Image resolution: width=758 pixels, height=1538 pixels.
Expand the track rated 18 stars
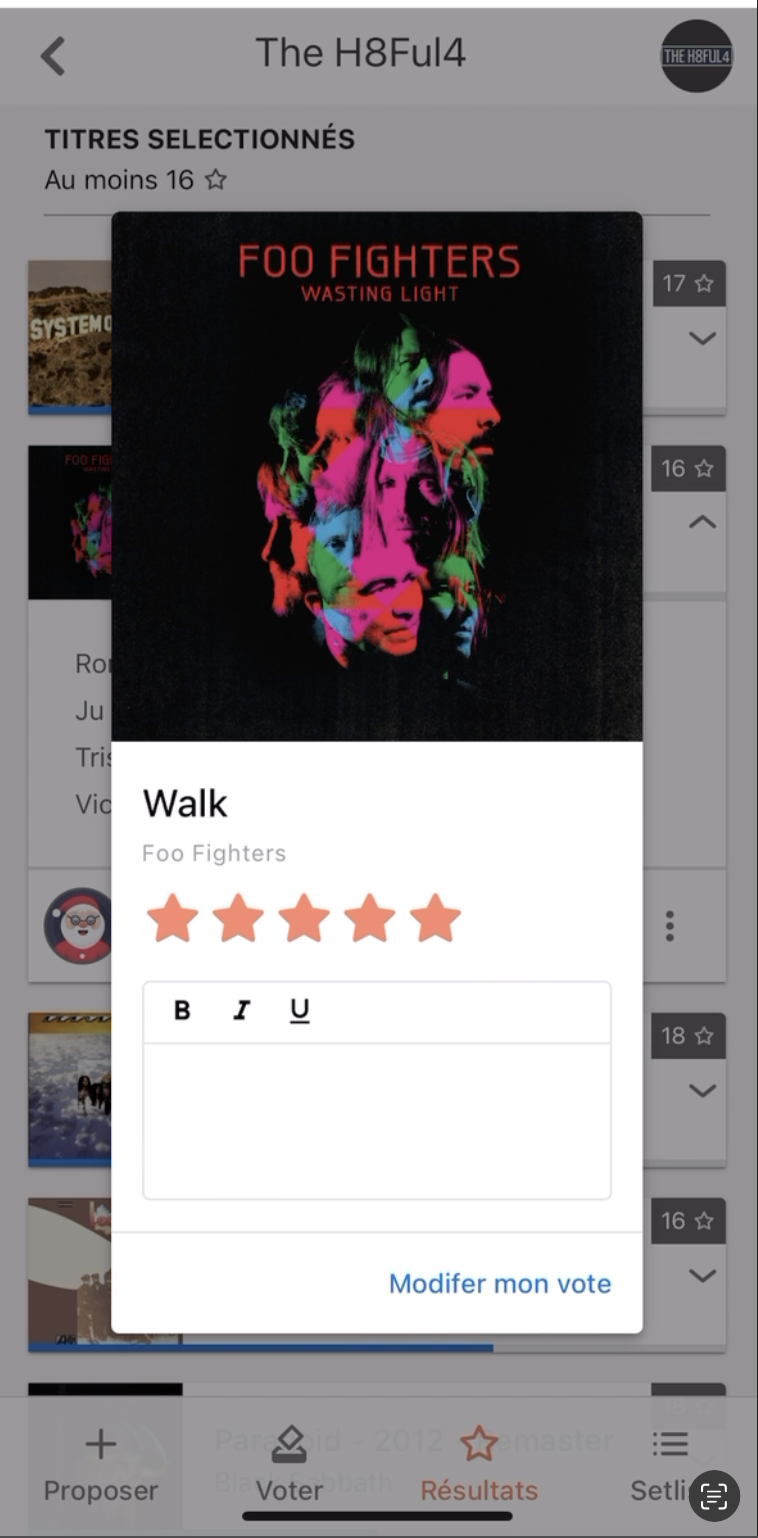click(x=703, y=1090)
